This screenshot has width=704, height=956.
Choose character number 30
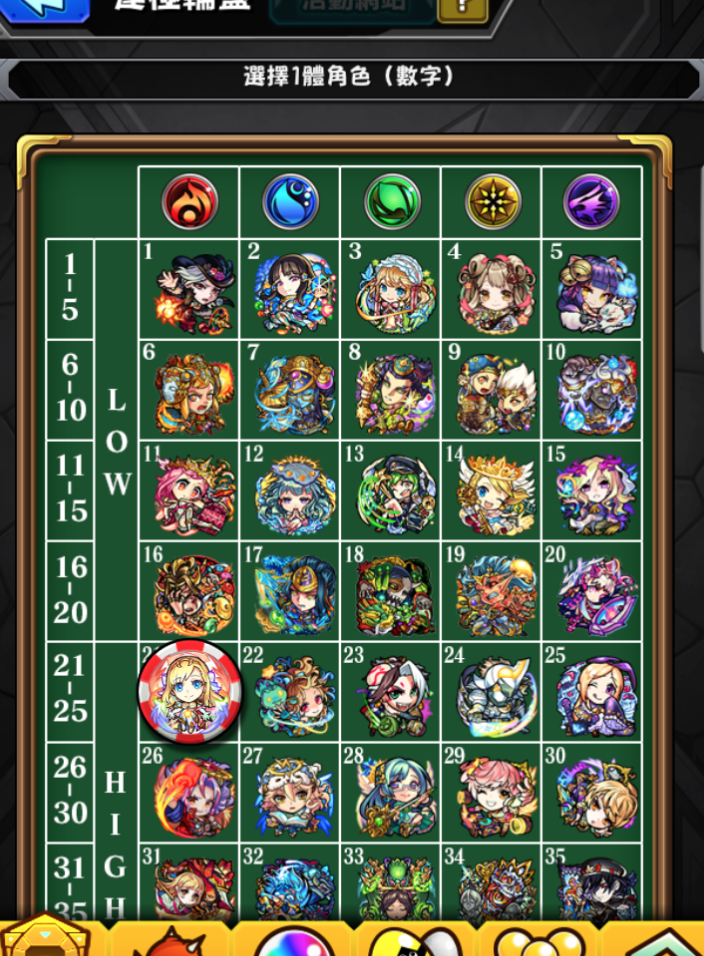click(x=592, y=792)
